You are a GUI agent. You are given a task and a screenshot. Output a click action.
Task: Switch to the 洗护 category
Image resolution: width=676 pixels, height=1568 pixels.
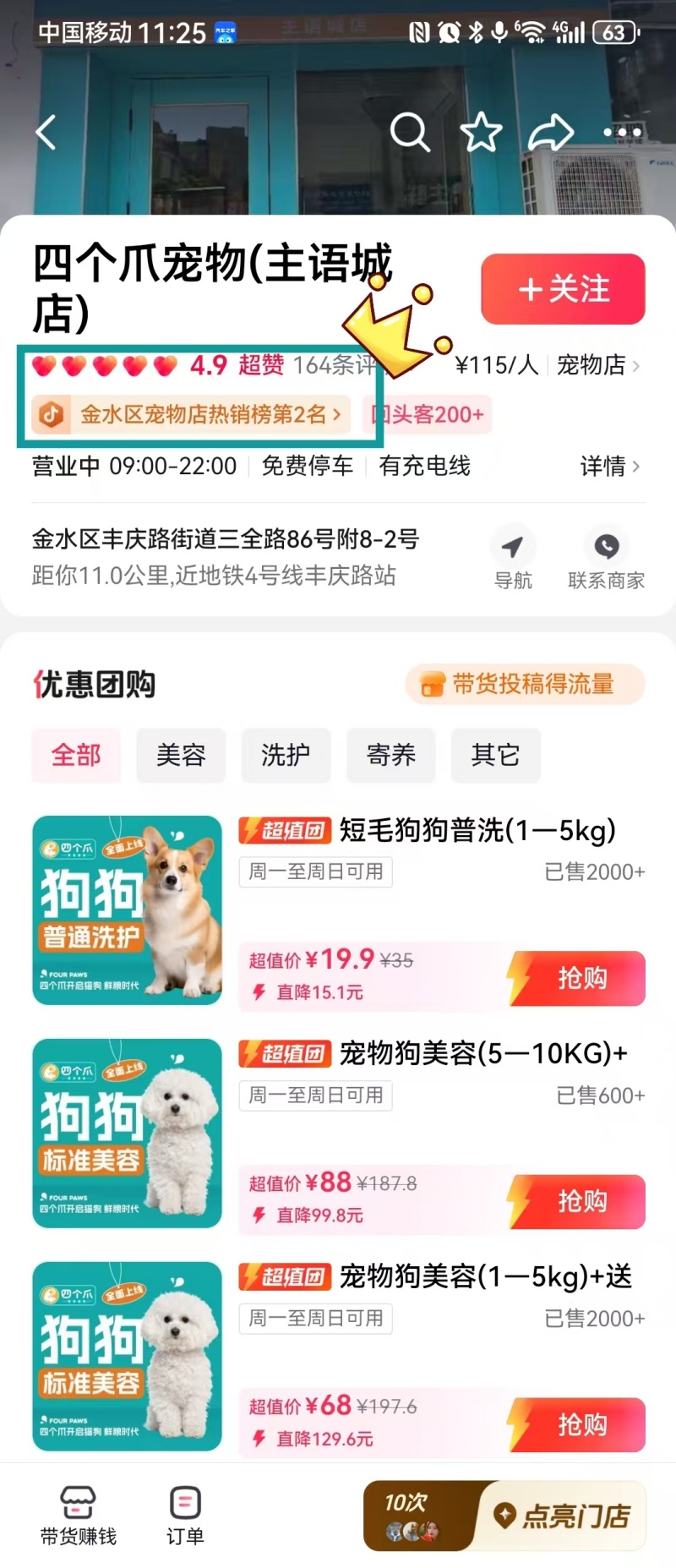pos(286,755)
